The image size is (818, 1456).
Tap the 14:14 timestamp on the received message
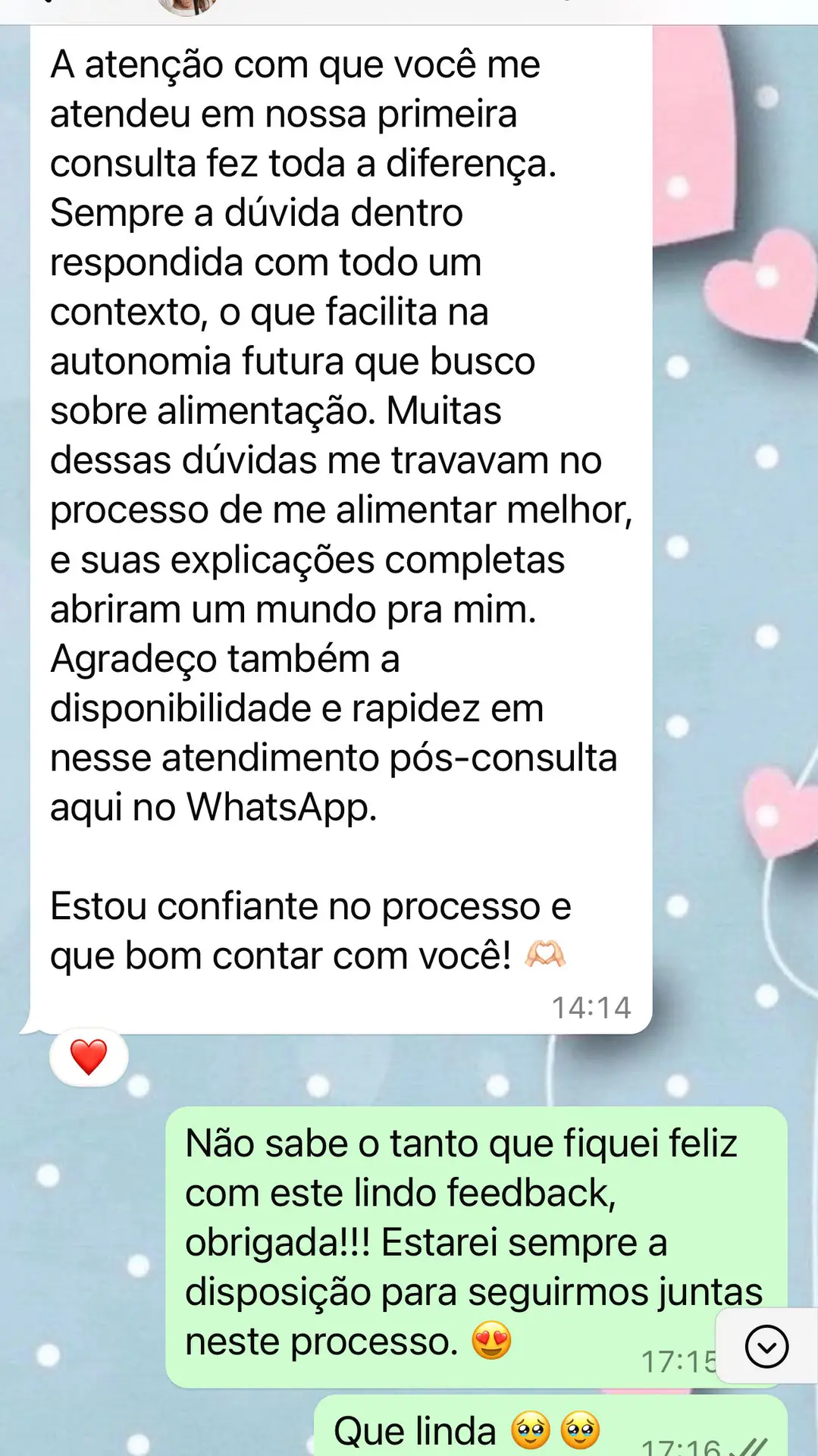click(x=592, y=1008)
